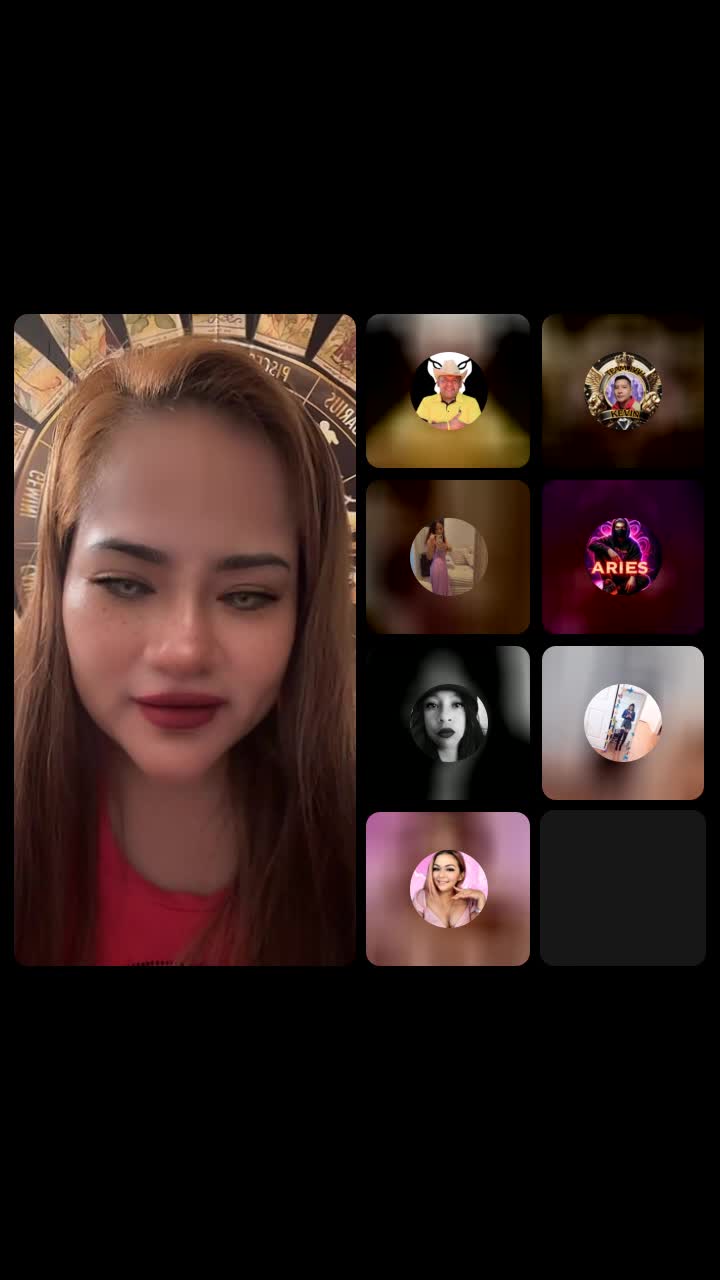Viewport: 720px width, 1280px height.
Task: Open guest tile with black-and-white hooded avatar
Action: point(448,723)
